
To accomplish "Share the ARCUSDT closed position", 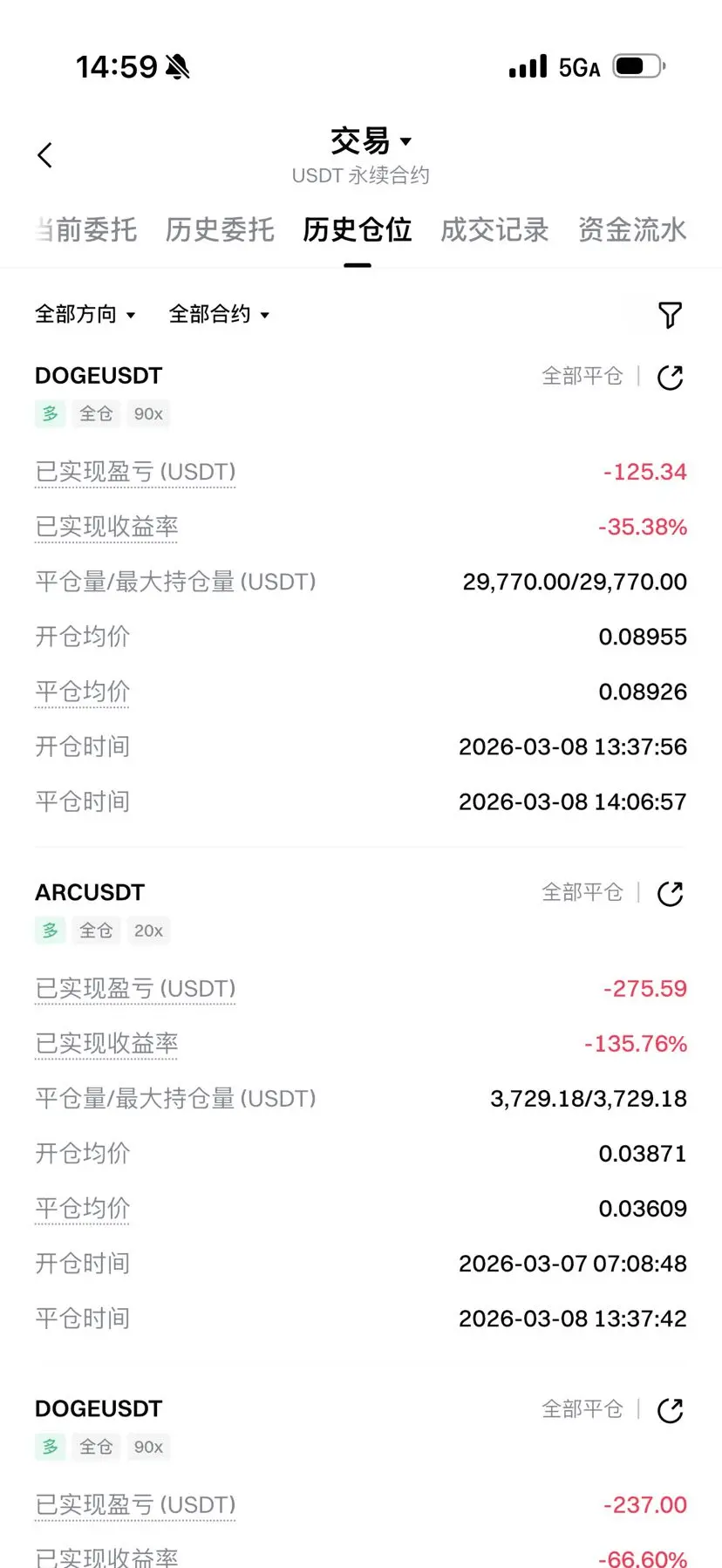I will click(x=670, y=894).
